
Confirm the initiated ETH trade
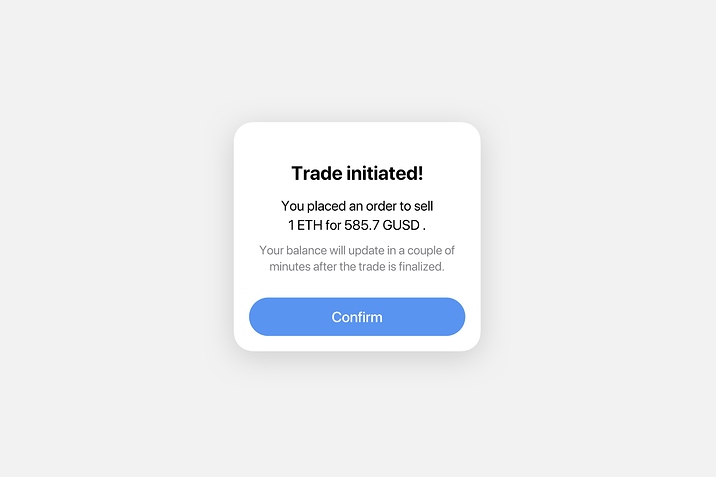[x=357, y=317]
